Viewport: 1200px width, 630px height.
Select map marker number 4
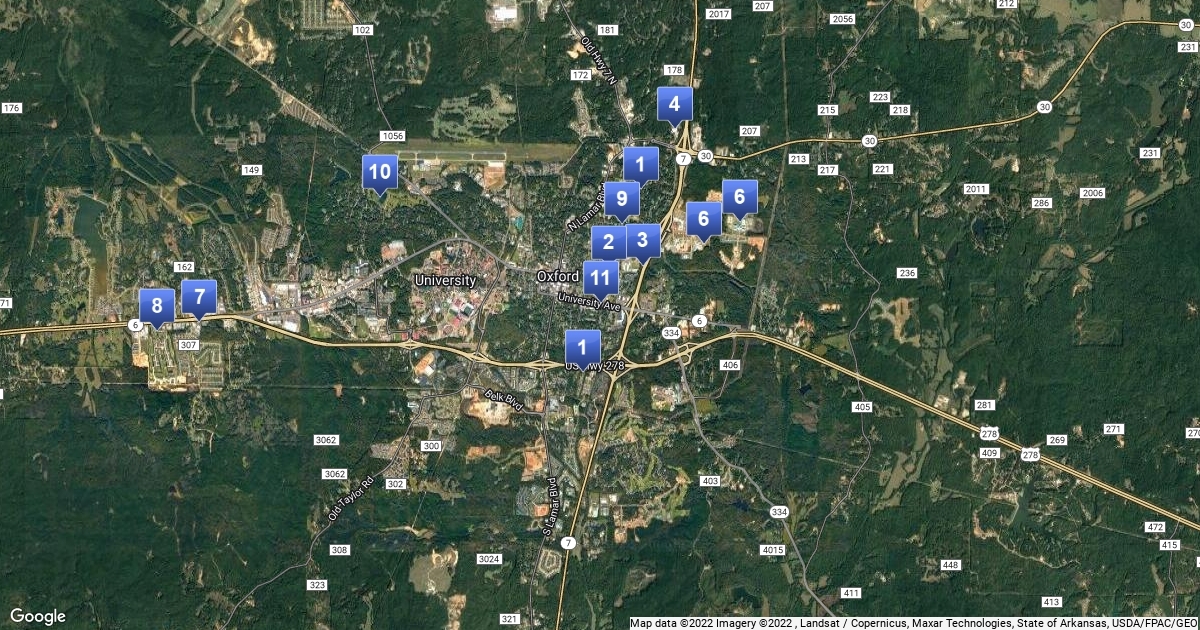tap(675, 103)
